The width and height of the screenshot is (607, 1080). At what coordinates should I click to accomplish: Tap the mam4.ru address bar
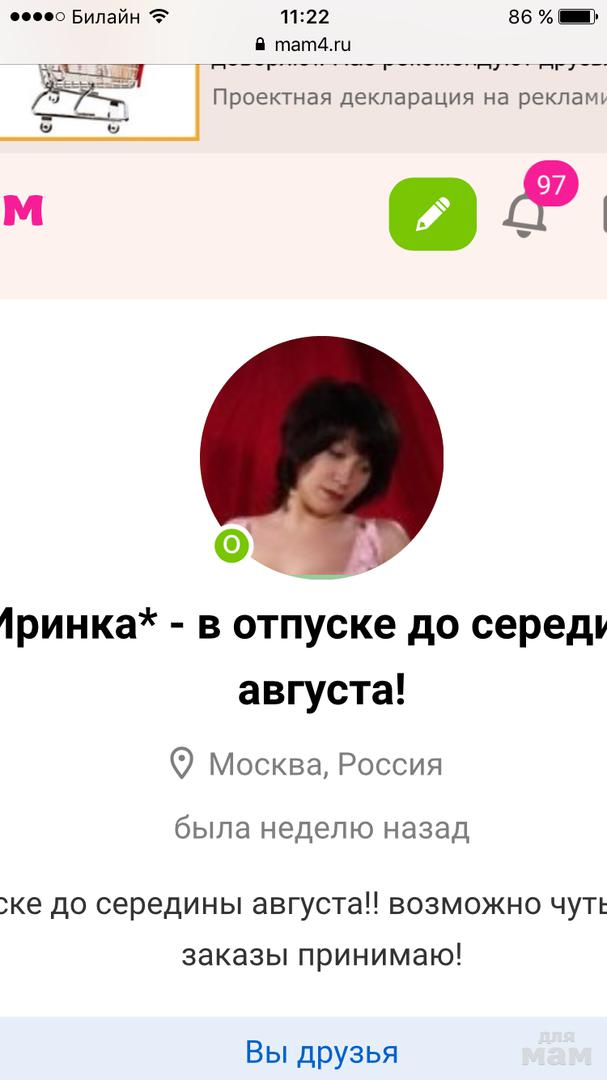303,44
